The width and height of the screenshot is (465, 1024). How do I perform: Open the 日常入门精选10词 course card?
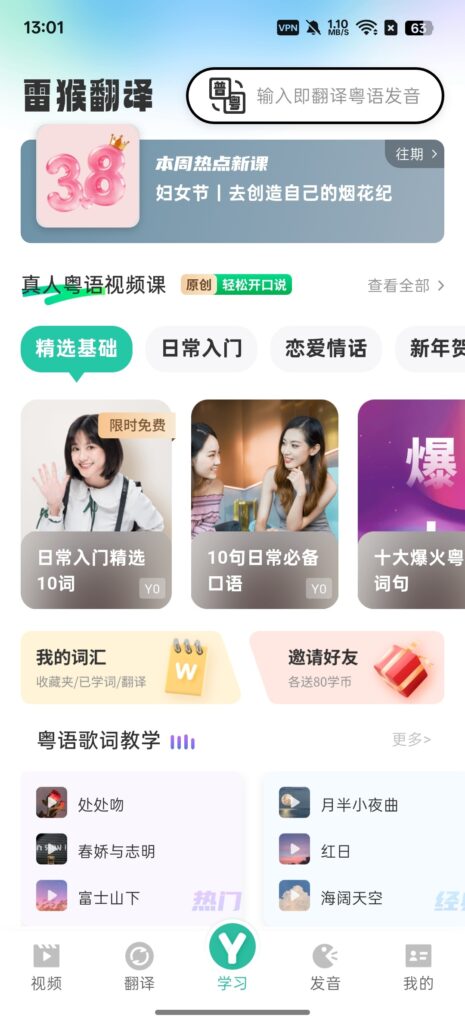96,504
